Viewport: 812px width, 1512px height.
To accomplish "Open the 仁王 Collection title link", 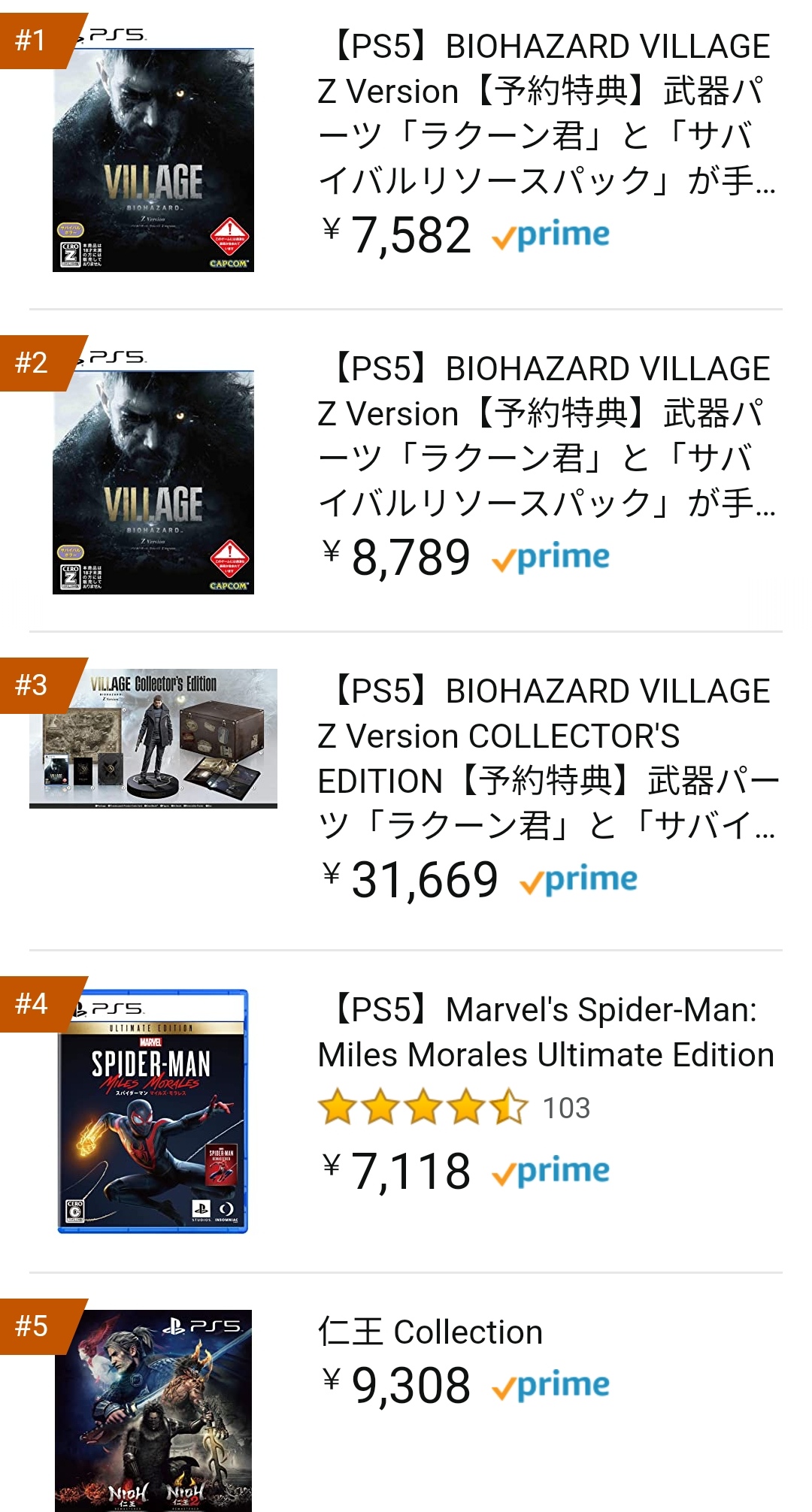I will [430, 1332].
